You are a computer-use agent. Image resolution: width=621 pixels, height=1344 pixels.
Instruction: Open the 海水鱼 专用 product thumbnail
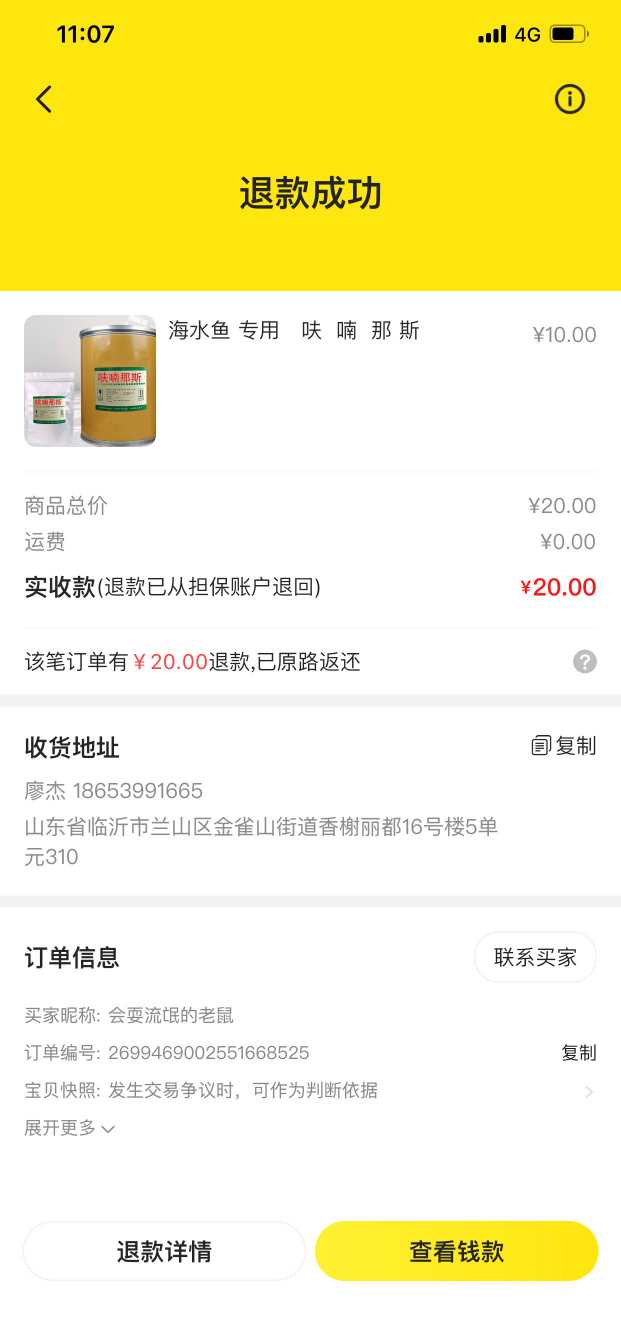coord(90,381)
